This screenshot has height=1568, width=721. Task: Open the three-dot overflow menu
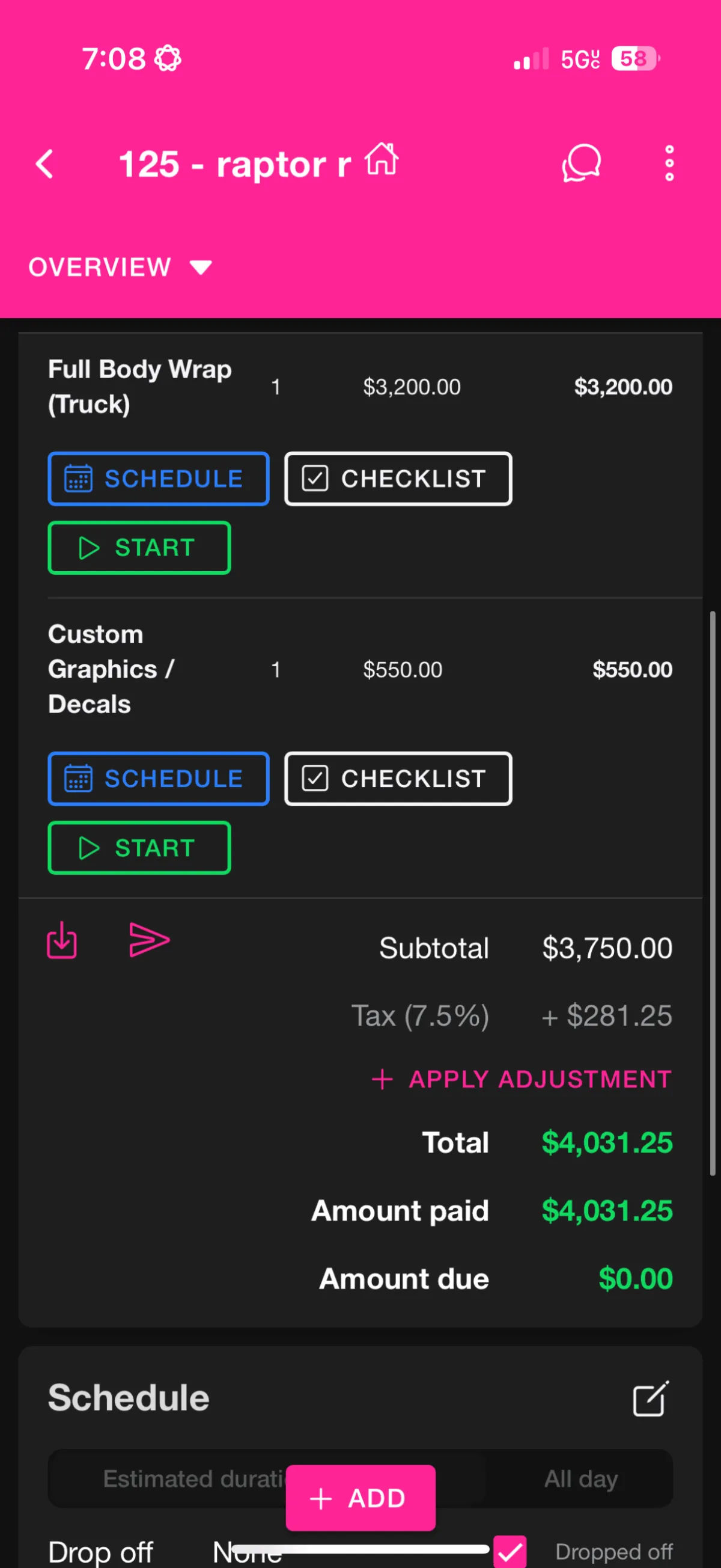(669, 163)
